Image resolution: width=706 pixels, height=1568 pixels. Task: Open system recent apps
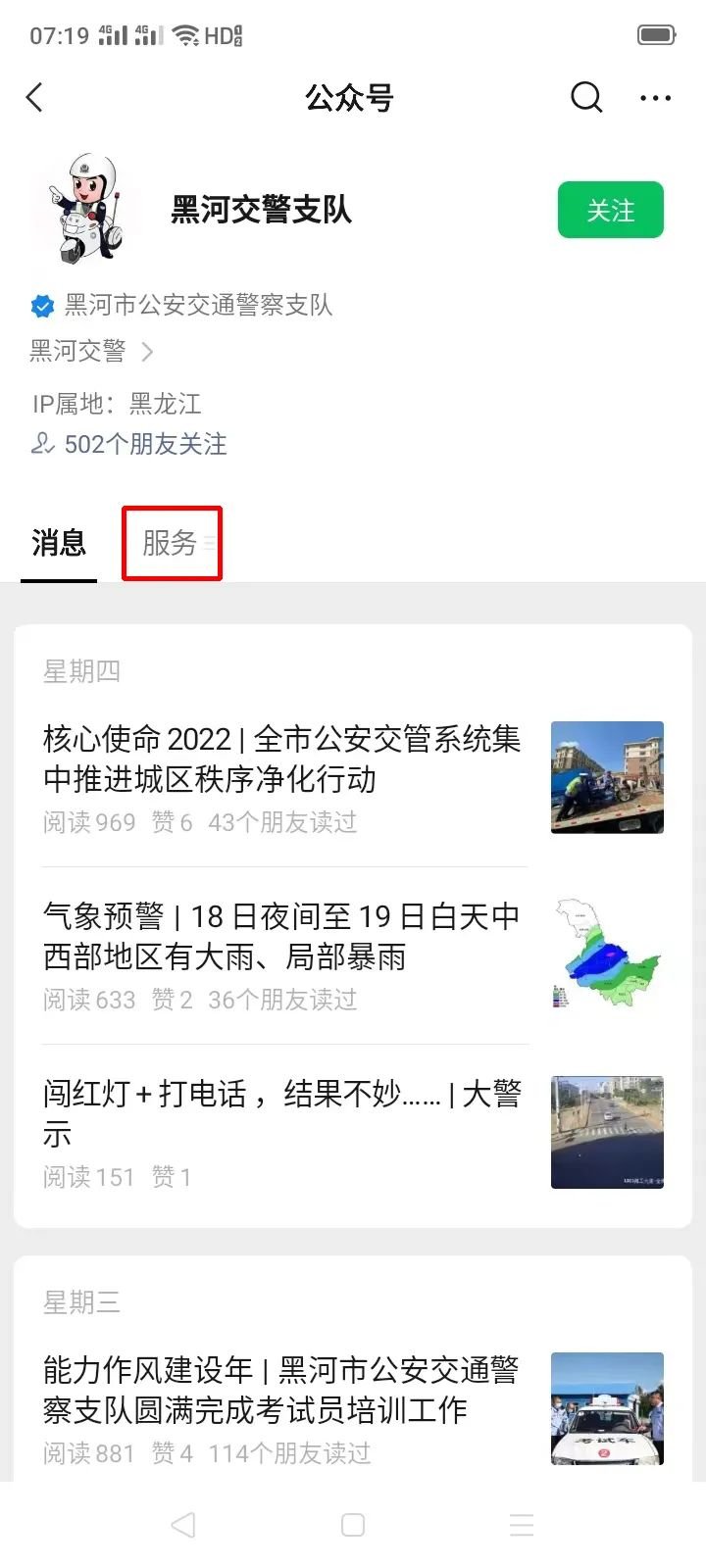(522, 1525)
